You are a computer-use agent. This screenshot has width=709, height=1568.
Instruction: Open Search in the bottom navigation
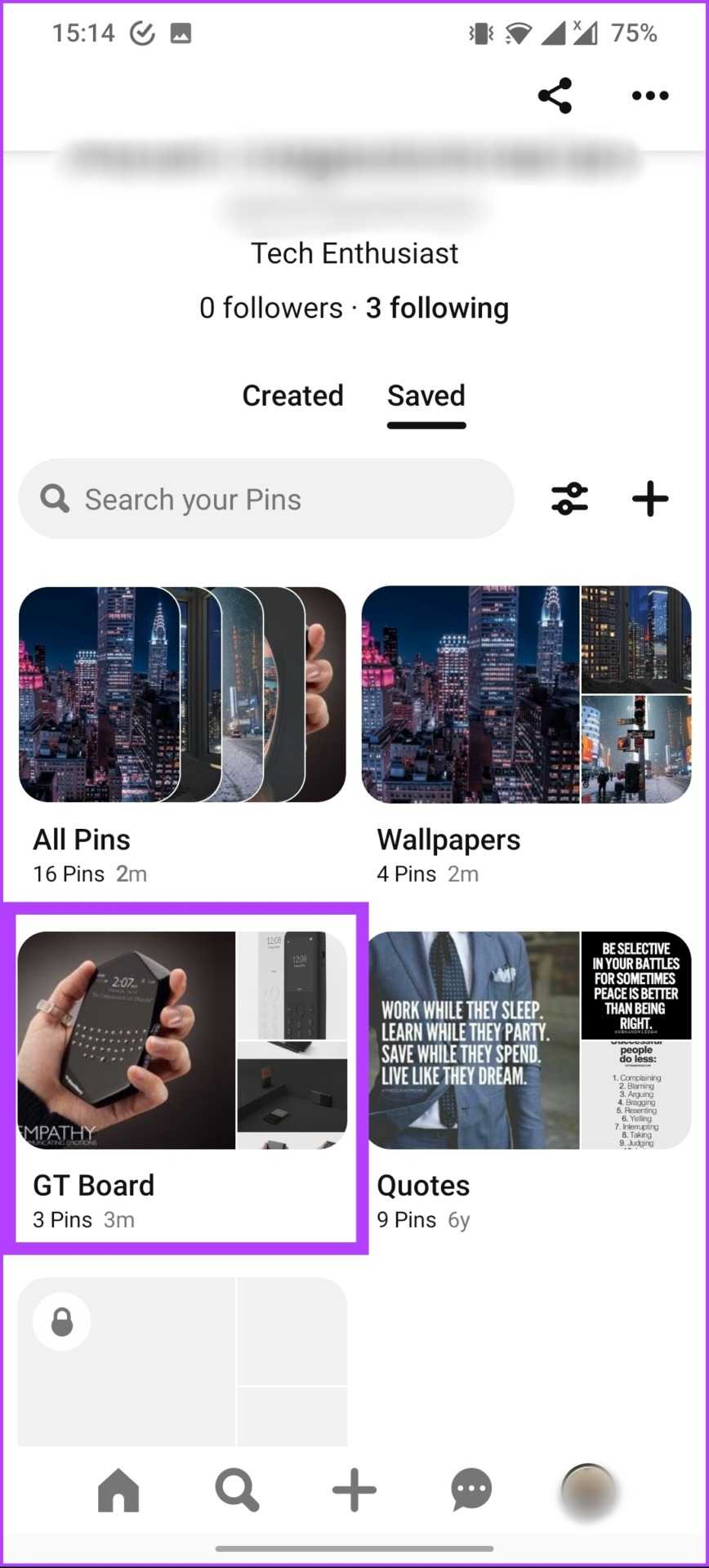(237, 1490)
